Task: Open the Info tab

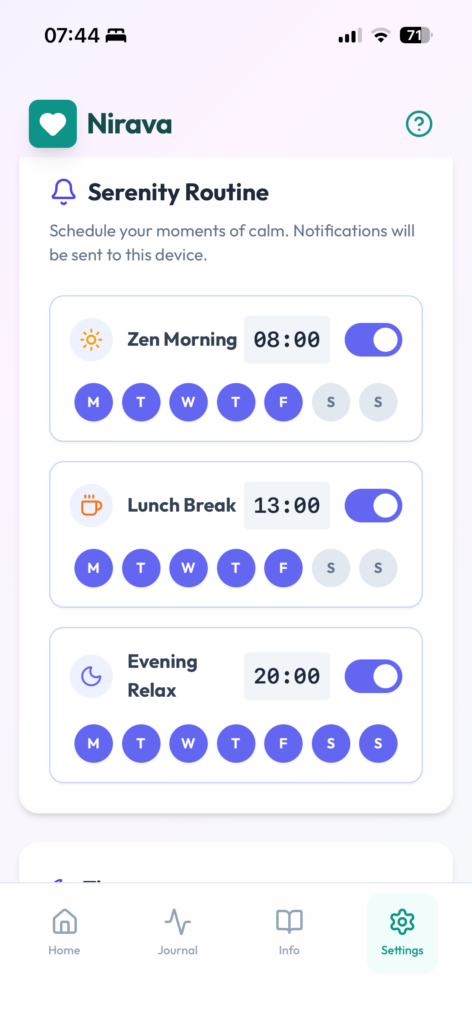Action: (289, 933)
